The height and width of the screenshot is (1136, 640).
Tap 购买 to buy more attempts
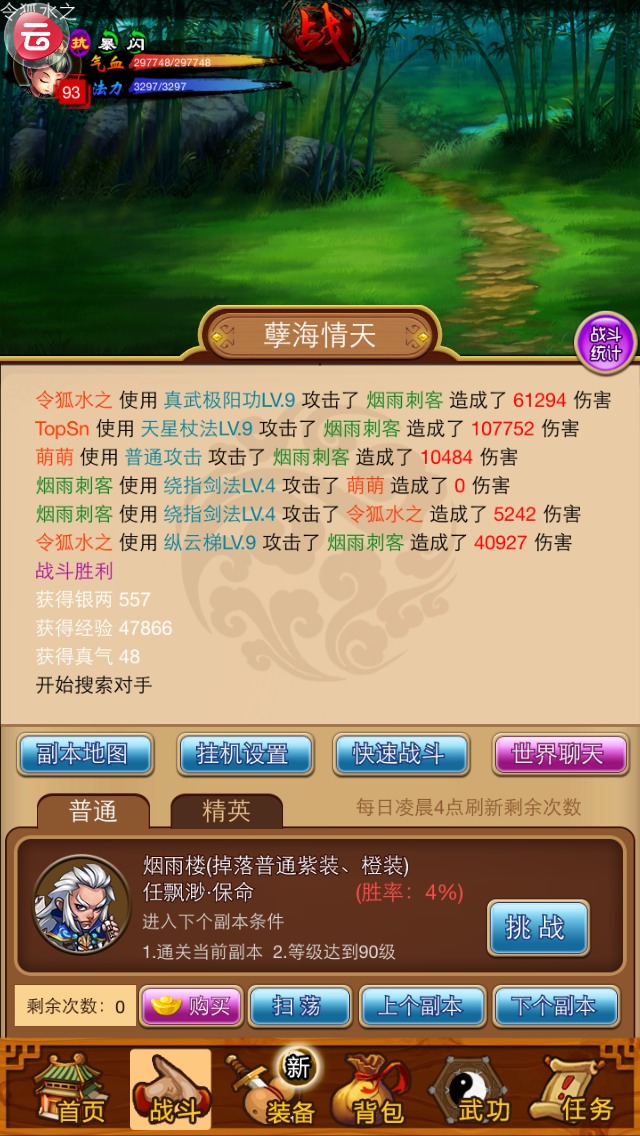(191, 1006)
